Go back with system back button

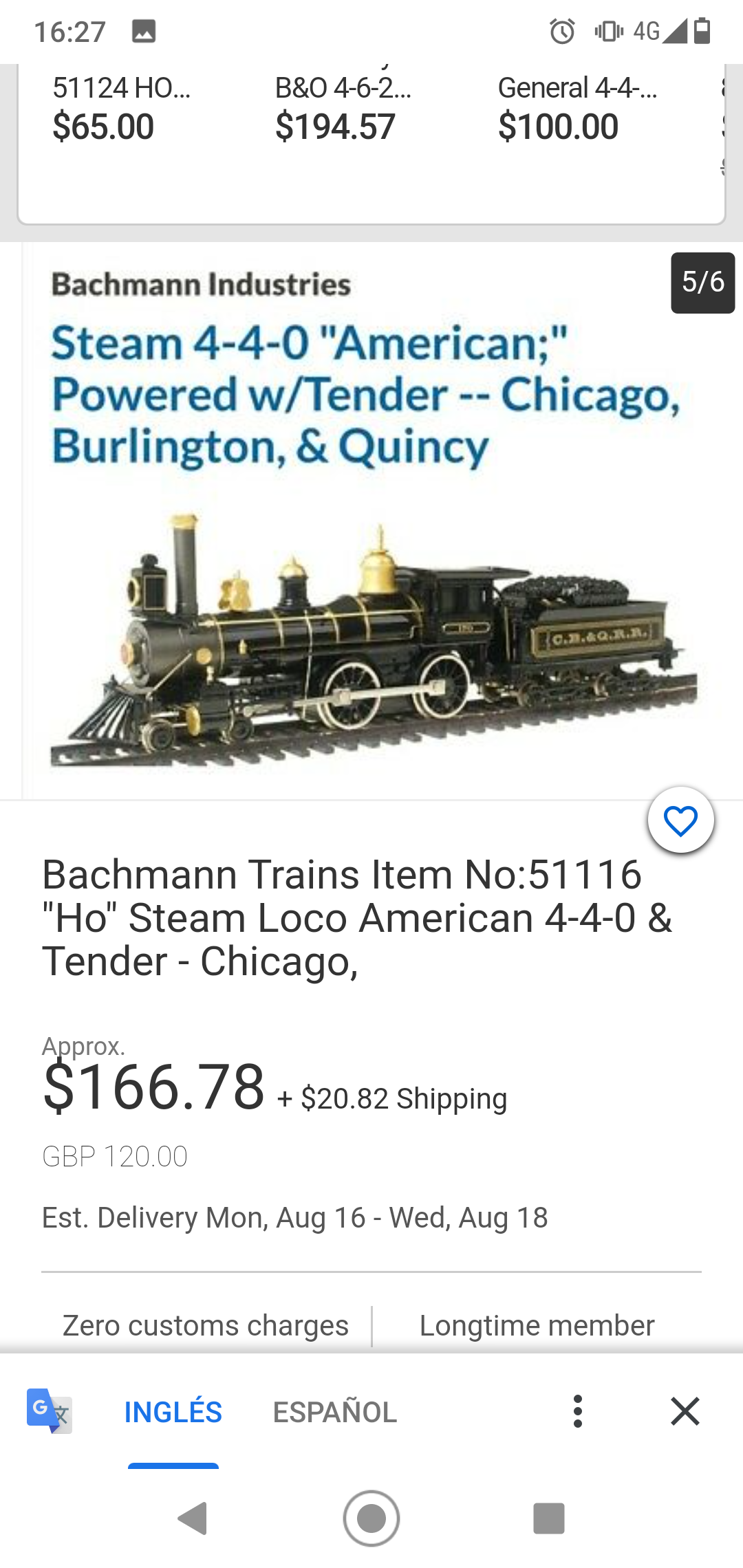click(193, 1518)
